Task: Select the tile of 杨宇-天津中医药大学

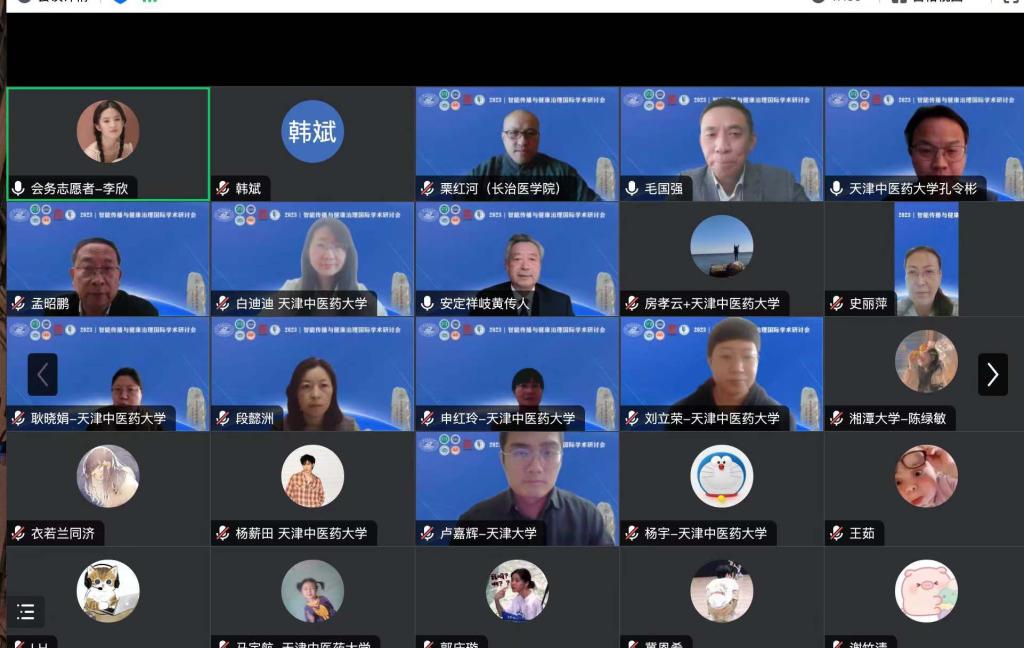Action: click(x=721, y=489)
